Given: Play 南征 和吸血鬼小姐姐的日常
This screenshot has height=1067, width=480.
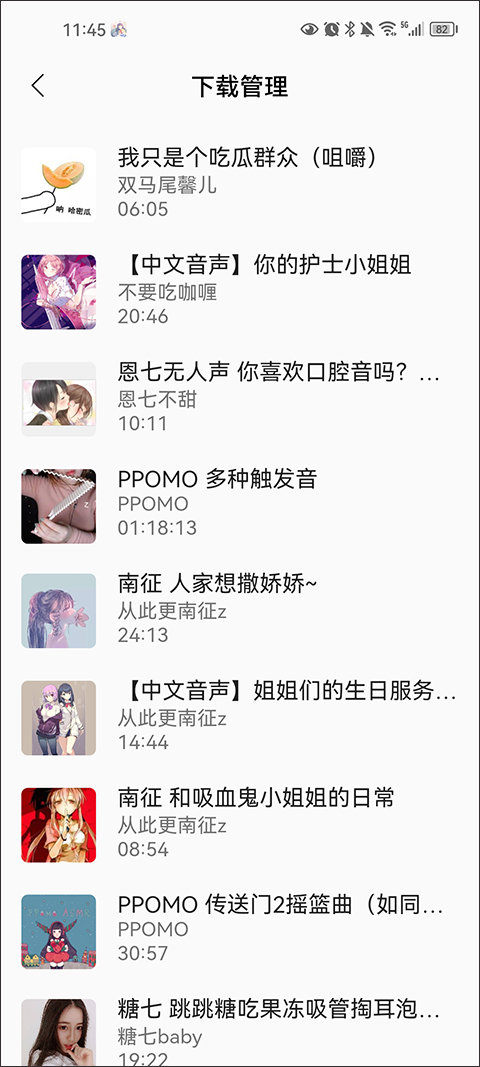Looking at the screenshot, I should click(x=240, y=825).
